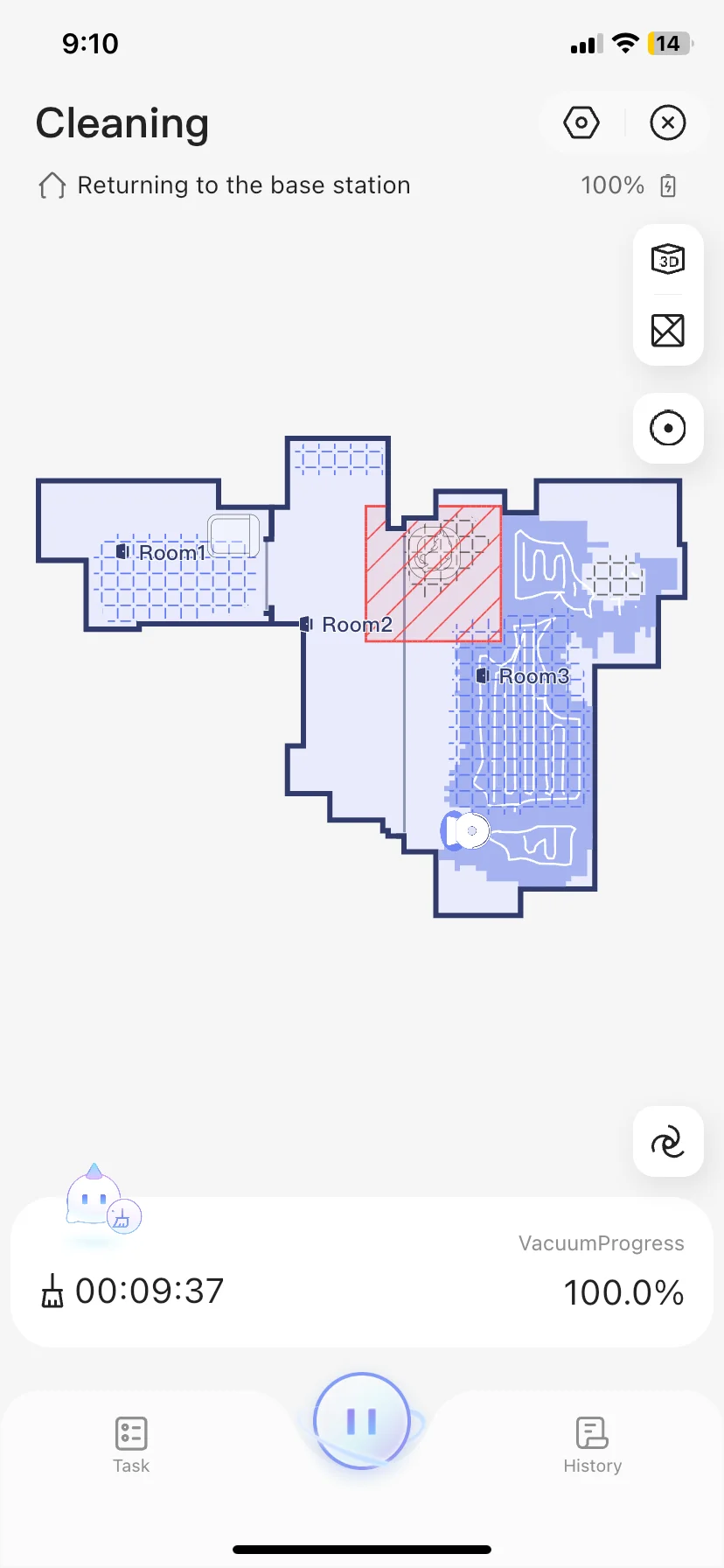
Task: Open the History tab
Action: tap(592, 1445)
